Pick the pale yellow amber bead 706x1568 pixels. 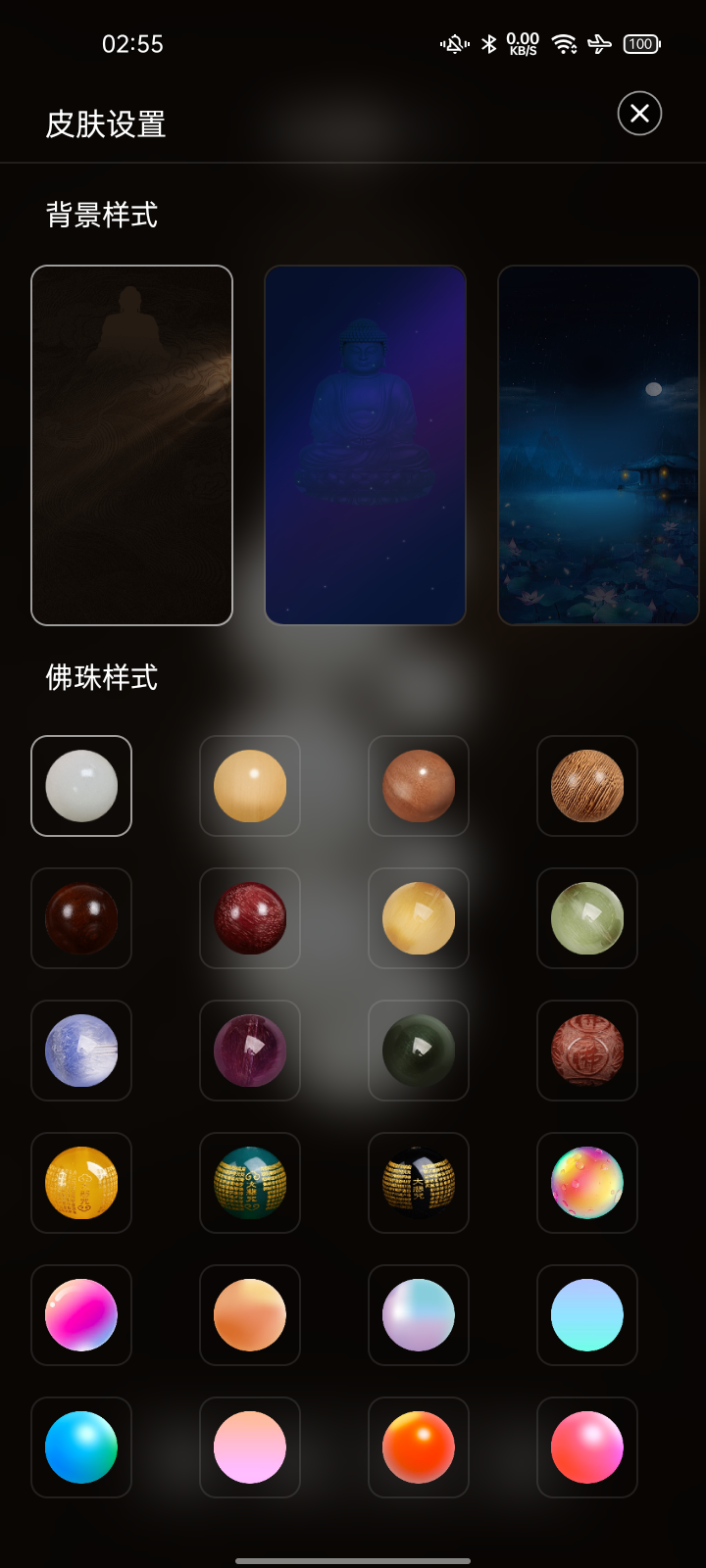[x=250, y=786]
